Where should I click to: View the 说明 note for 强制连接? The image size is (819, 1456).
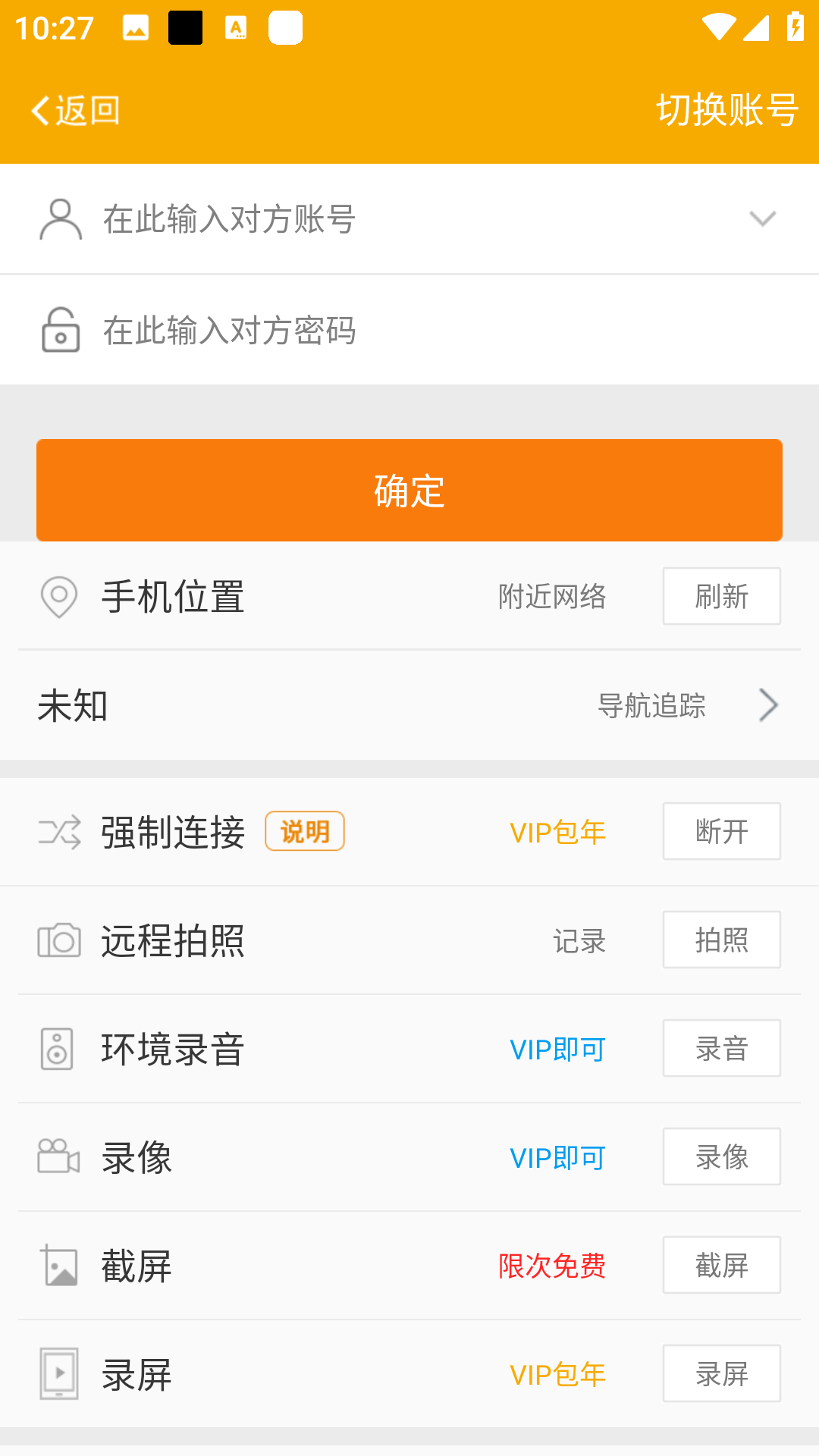[304, 831]
